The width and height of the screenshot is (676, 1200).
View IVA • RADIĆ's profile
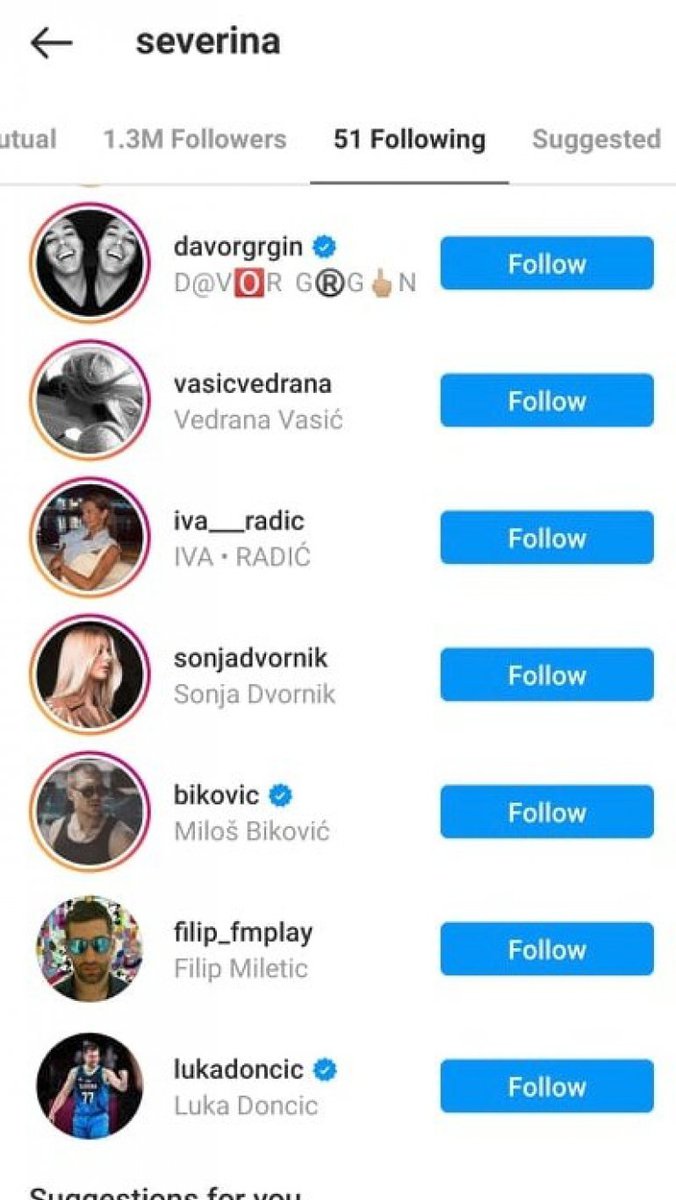click(x=238, y=521)
